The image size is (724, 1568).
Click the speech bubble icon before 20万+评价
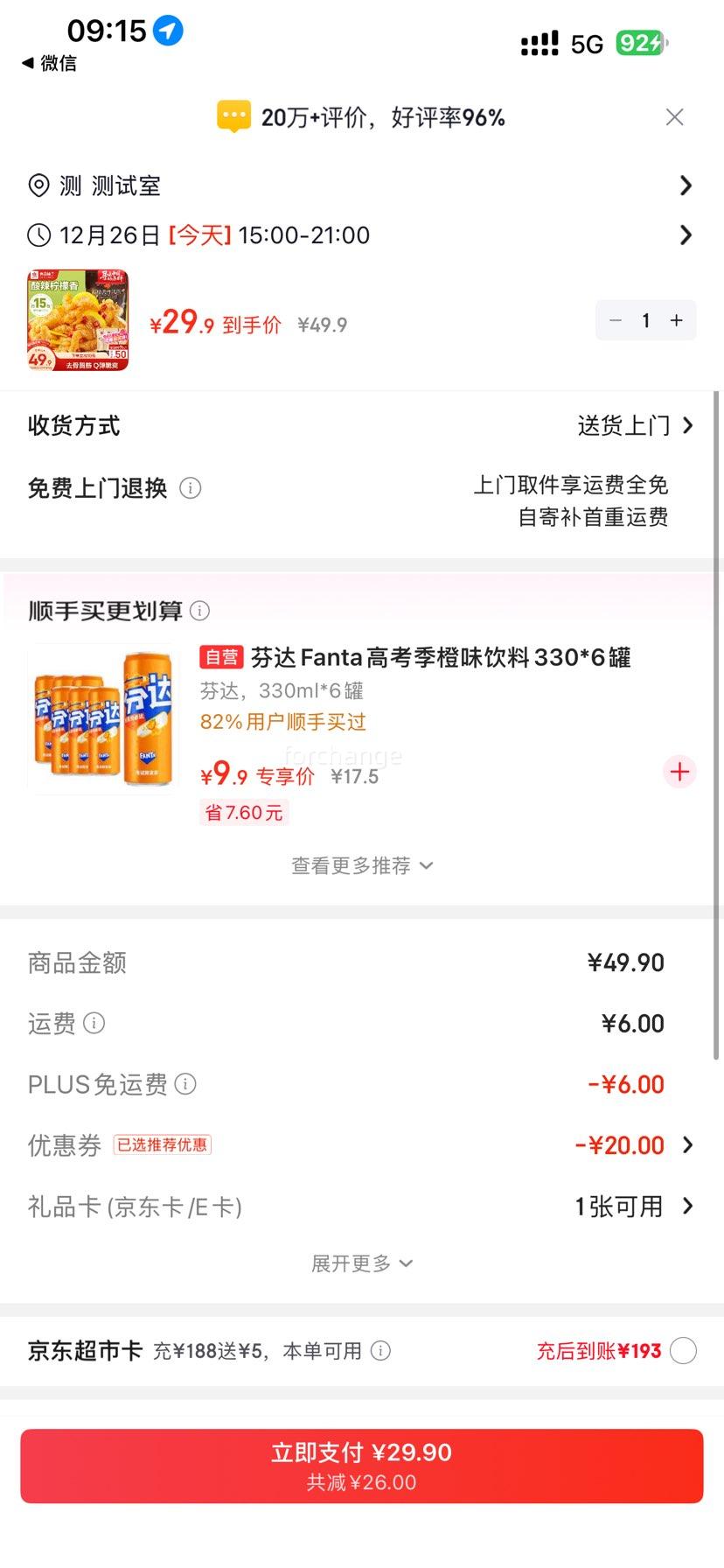[x=232, y=115]
